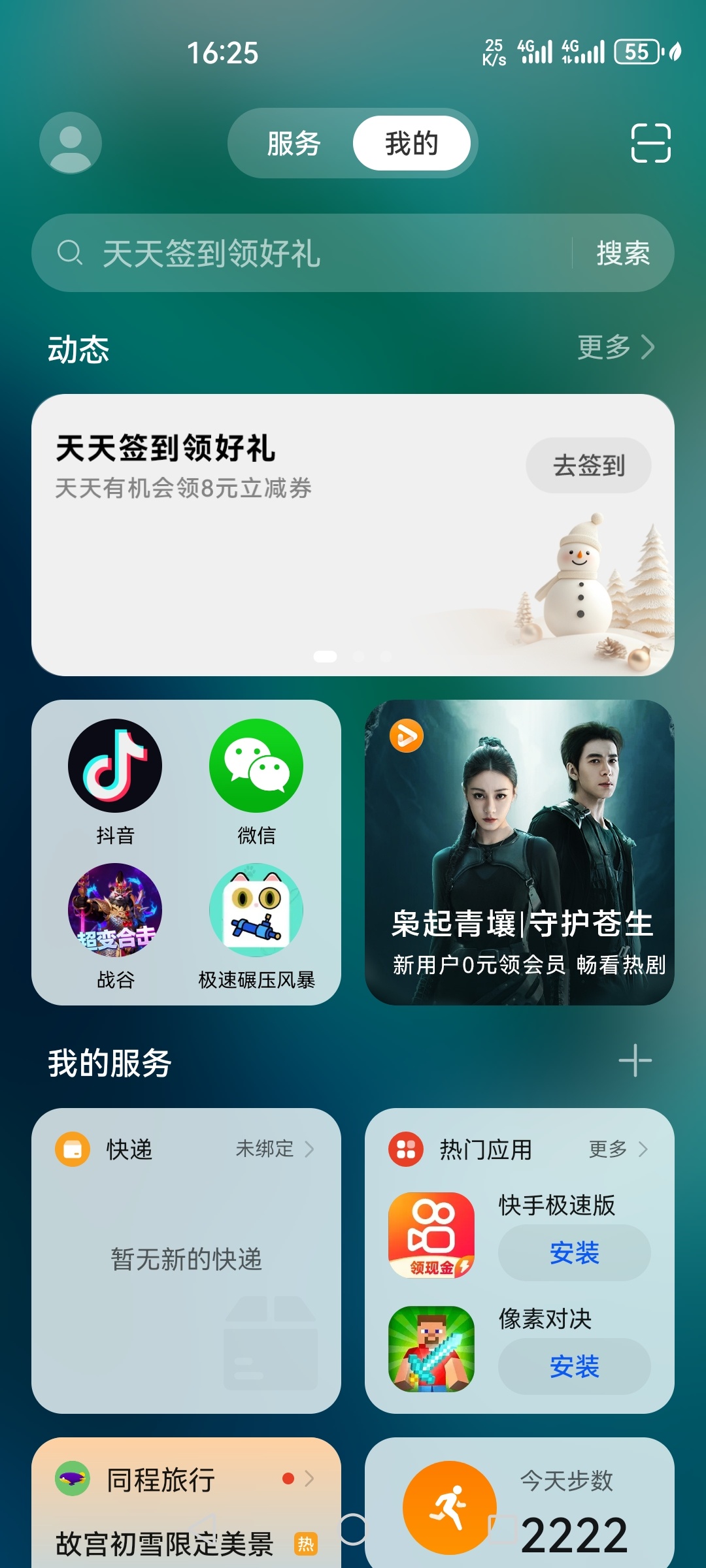Screen dimensions: 706x1568
Task: Tap the 去签到 button
Action: [x=588, y=466]
